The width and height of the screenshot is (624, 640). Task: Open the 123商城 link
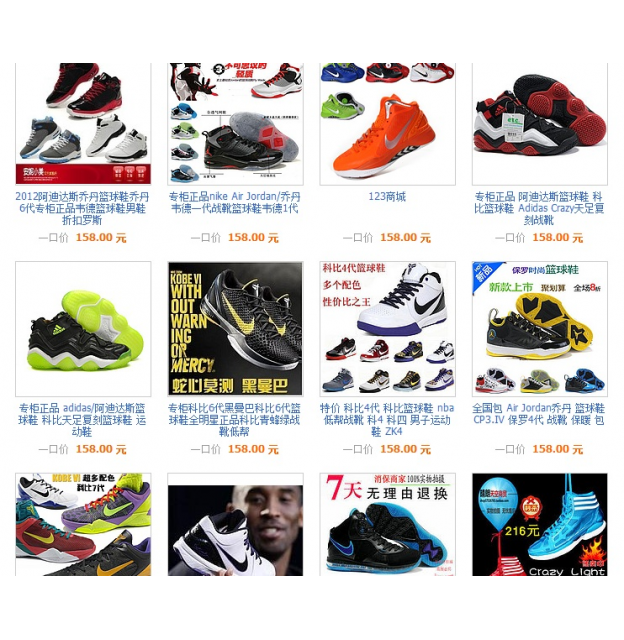coord(387,197)
